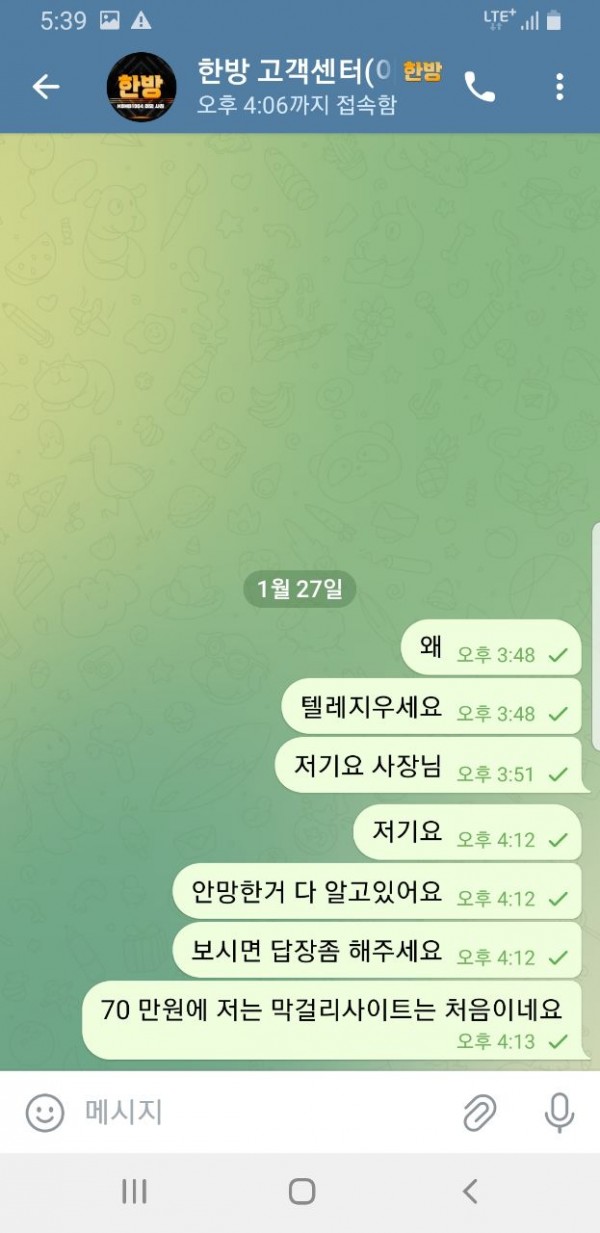The width and height of the screenshot is (600, 1233).
Task: Tap the system home button
Action: pos(301,1191)
